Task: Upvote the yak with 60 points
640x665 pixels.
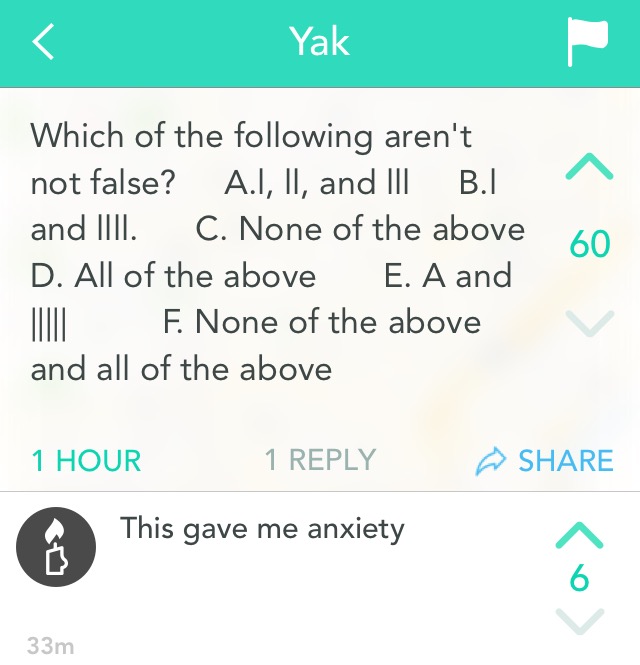Action: (589, 167)
